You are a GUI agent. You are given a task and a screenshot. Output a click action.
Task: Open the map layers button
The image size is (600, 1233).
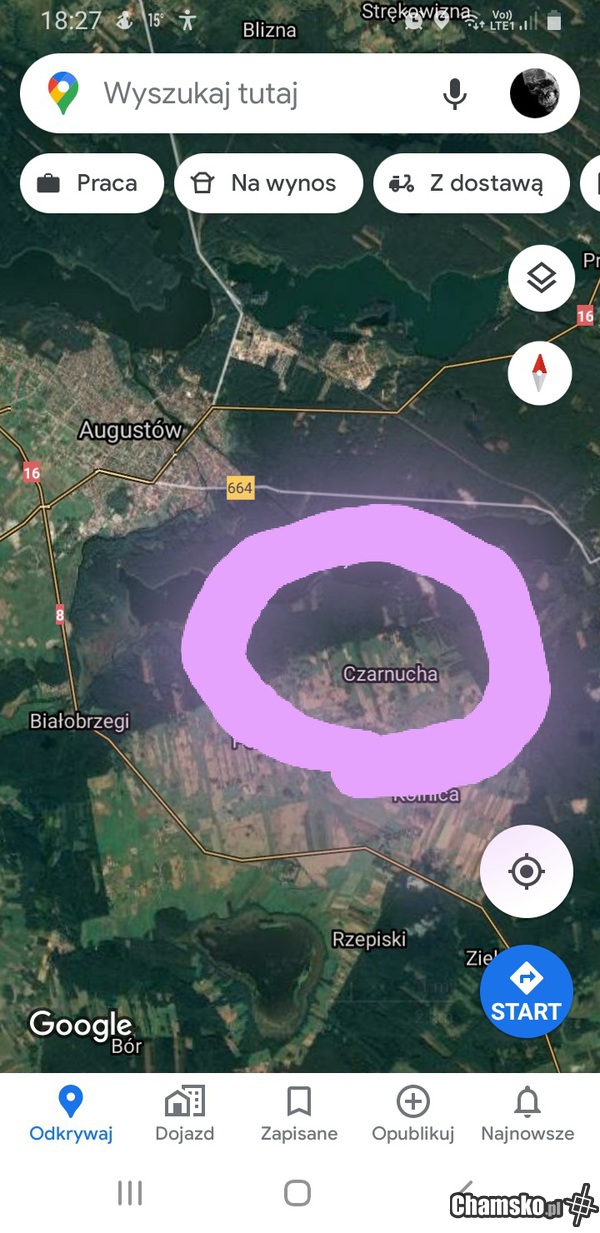(540, 278)
